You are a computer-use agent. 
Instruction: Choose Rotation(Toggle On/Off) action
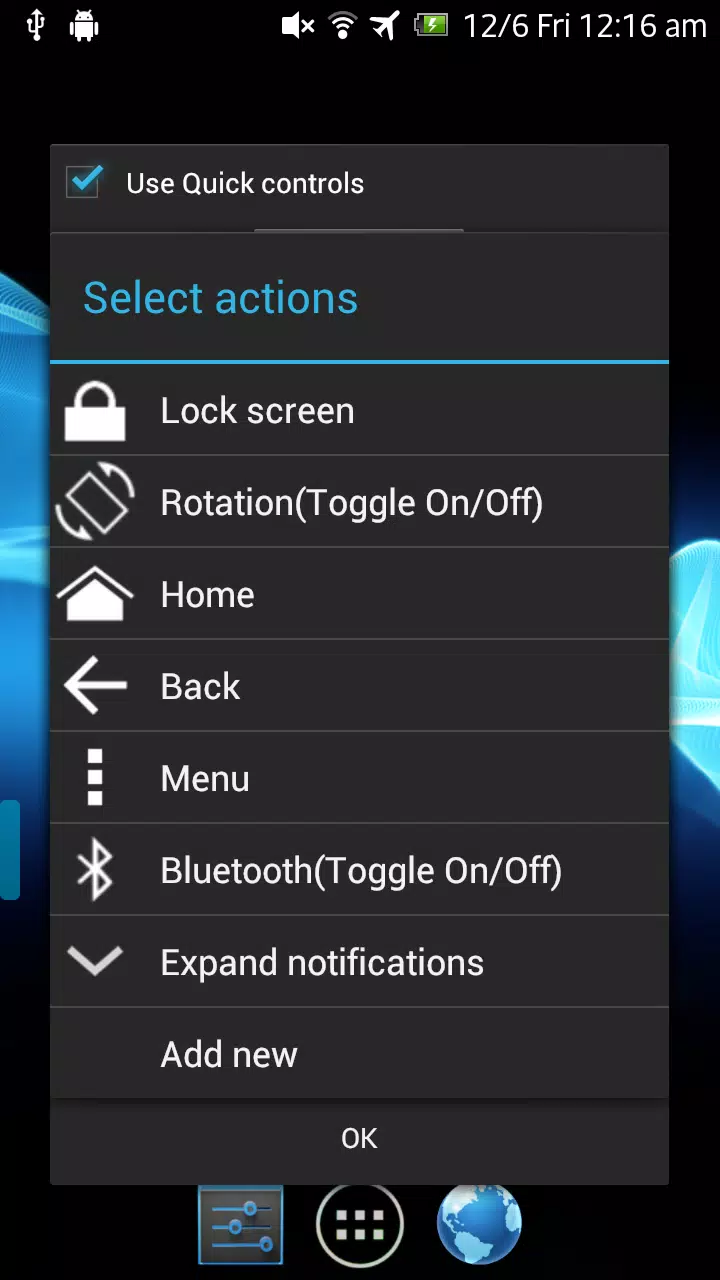[359, 502]
